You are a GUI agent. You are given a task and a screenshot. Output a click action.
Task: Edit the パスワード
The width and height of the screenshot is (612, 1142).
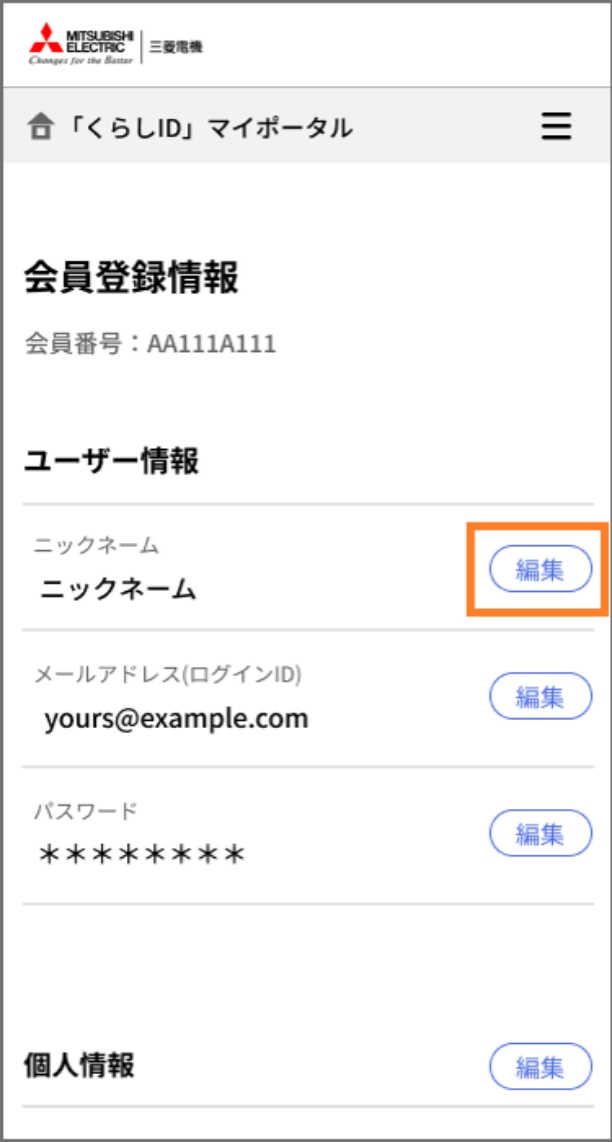tap(540, 833)
